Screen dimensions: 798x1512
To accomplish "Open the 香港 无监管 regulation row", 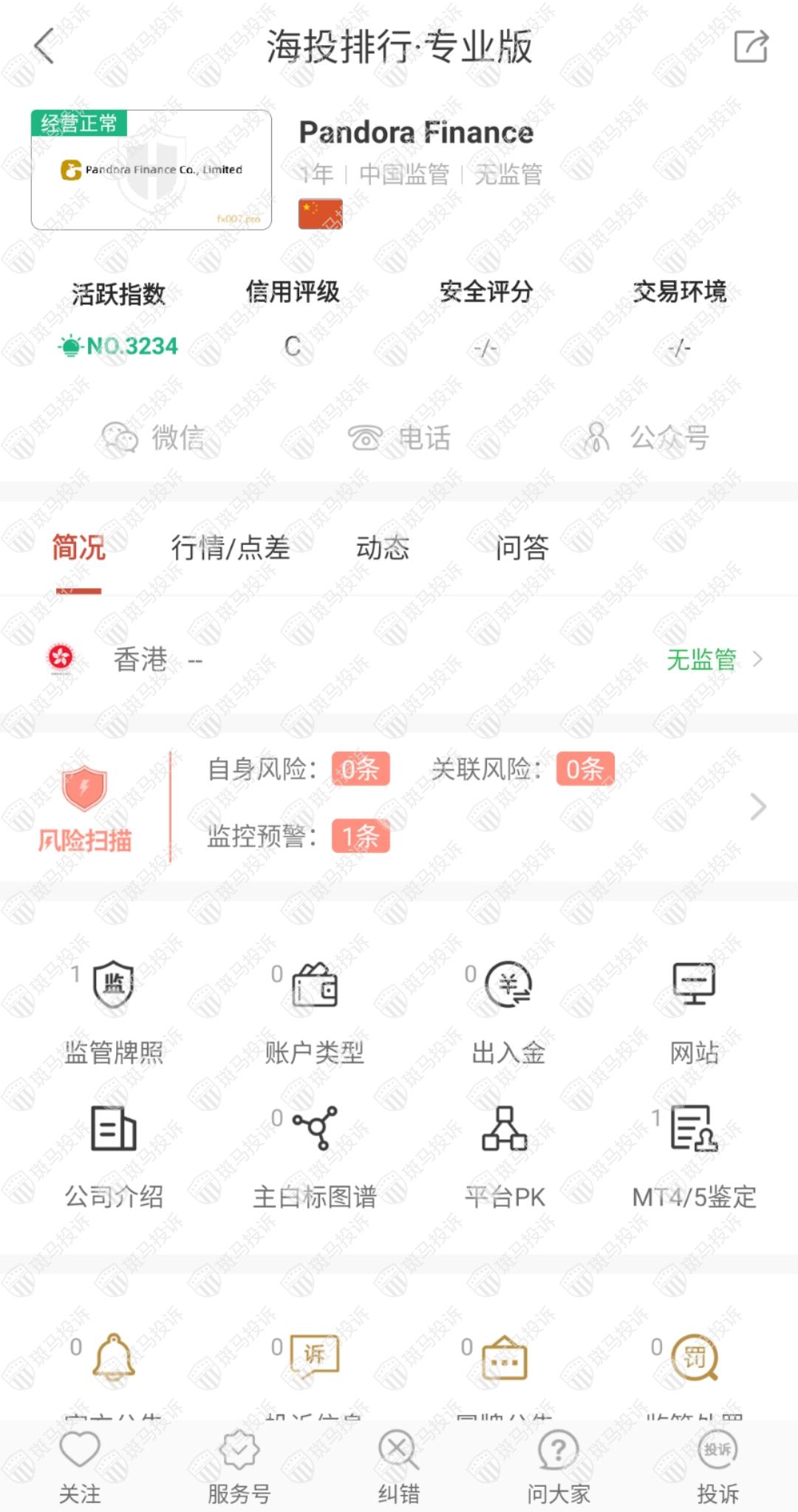I will point(399,659).
